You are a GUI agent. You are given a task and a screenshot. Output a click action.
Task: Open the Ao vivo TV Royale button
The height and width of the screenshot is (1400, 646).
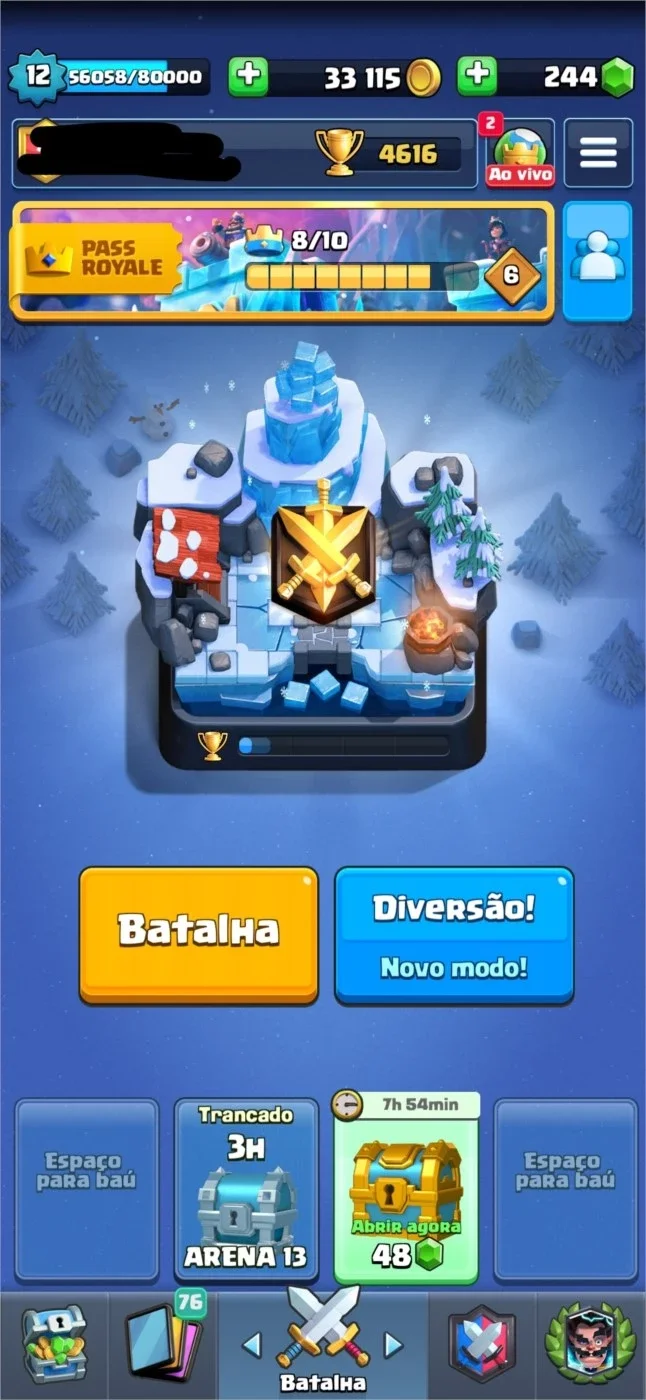[520, 153]
